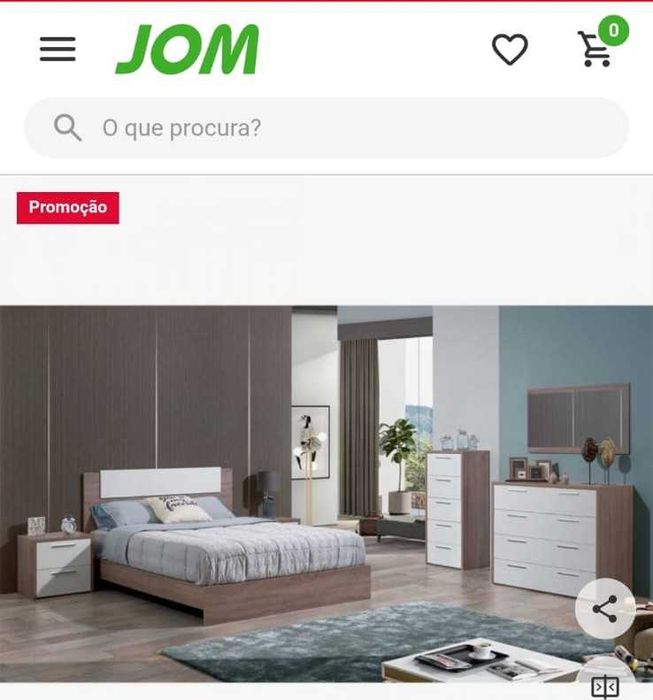653x700 pixels.
Task: Share this bedroom furniture product
Action: [x=605, y=608]
